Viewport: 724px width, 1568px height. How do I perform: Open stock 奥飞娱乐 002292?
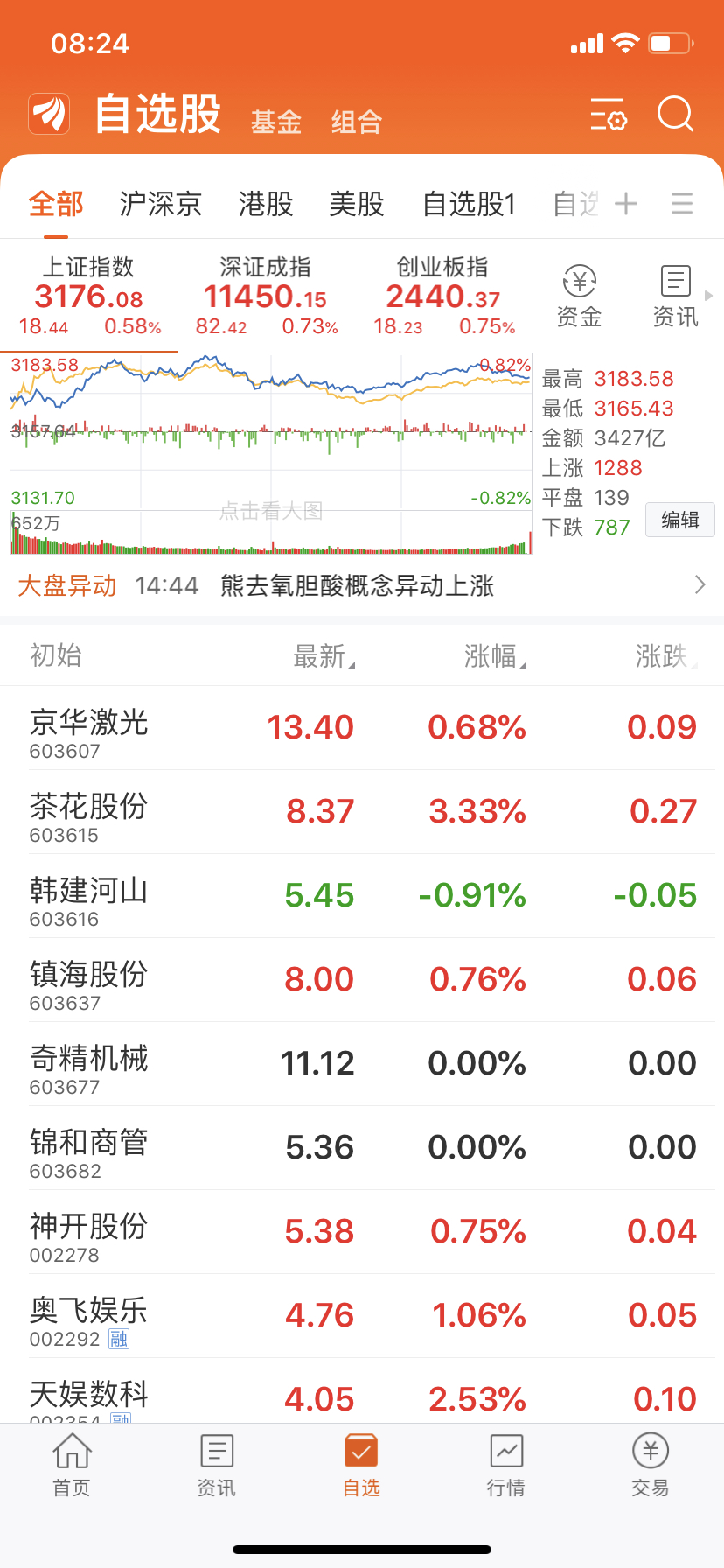(x=362, y=1316)
